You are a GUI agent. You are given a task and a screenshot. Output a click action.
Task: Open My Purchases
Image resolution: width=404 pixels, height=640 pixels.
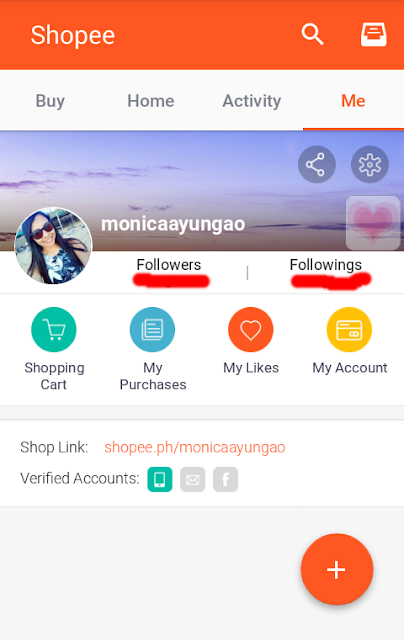pyautogui.click(x=153, y=349)
